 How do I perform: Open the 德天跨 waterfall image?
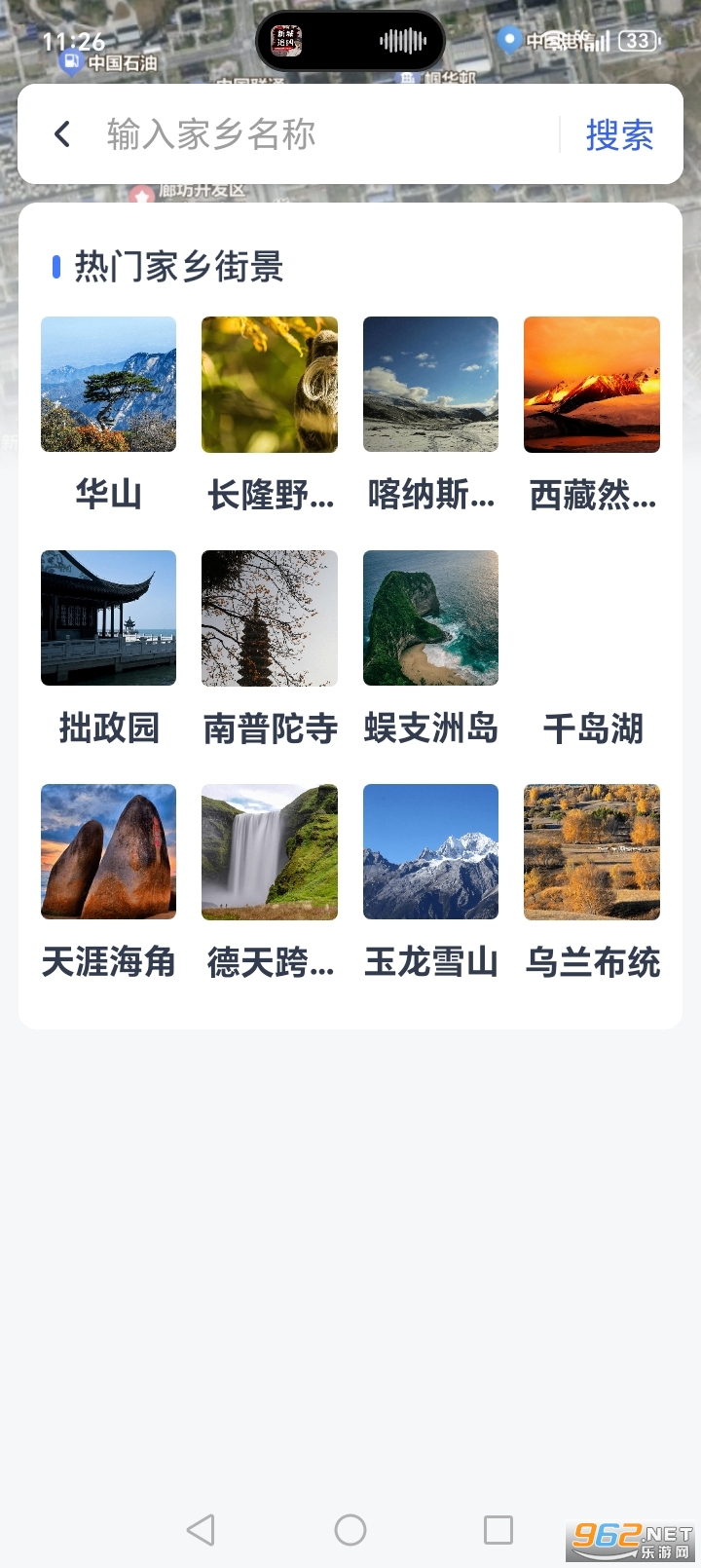click(x=269, y=851)
